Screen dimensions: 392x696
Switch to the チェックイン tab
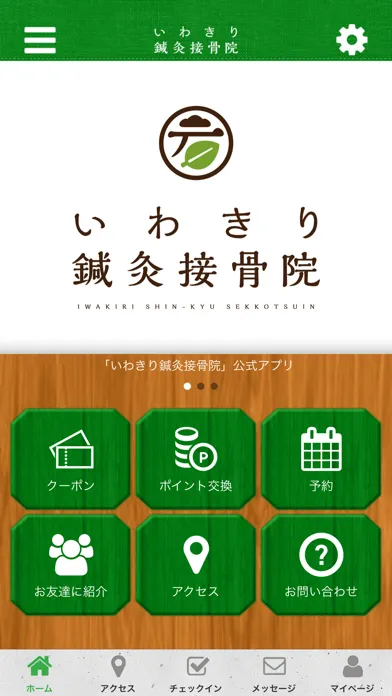click(196, 673)
